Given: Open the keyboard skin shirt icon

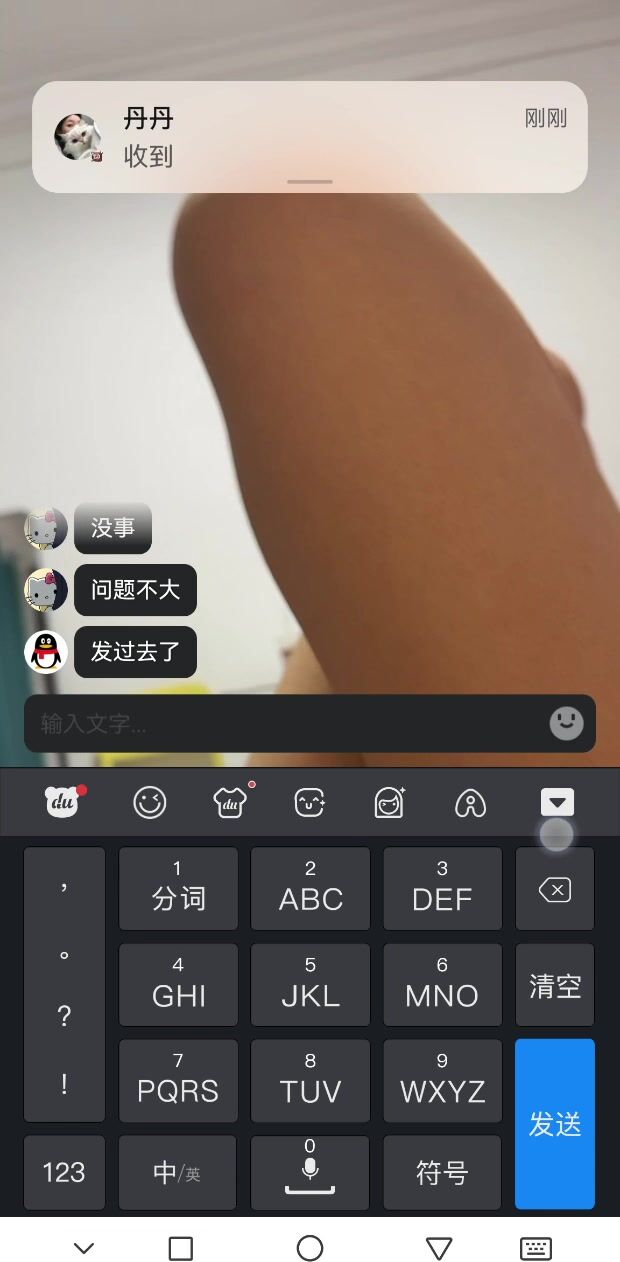Looking at the screenshot, I should [x=231, y=802].
